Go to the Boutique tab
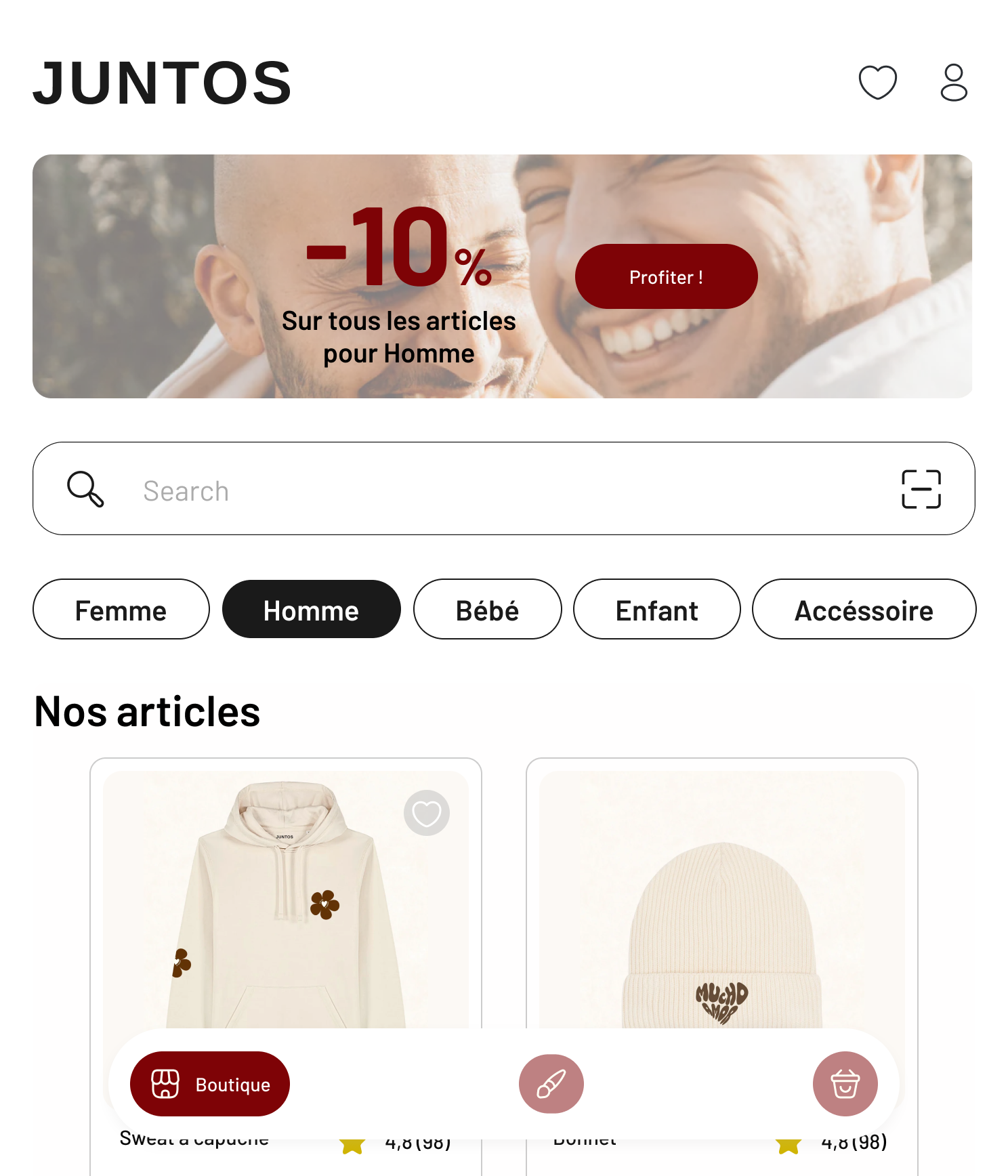Screen dimensions: 1008x1176 210,1084
